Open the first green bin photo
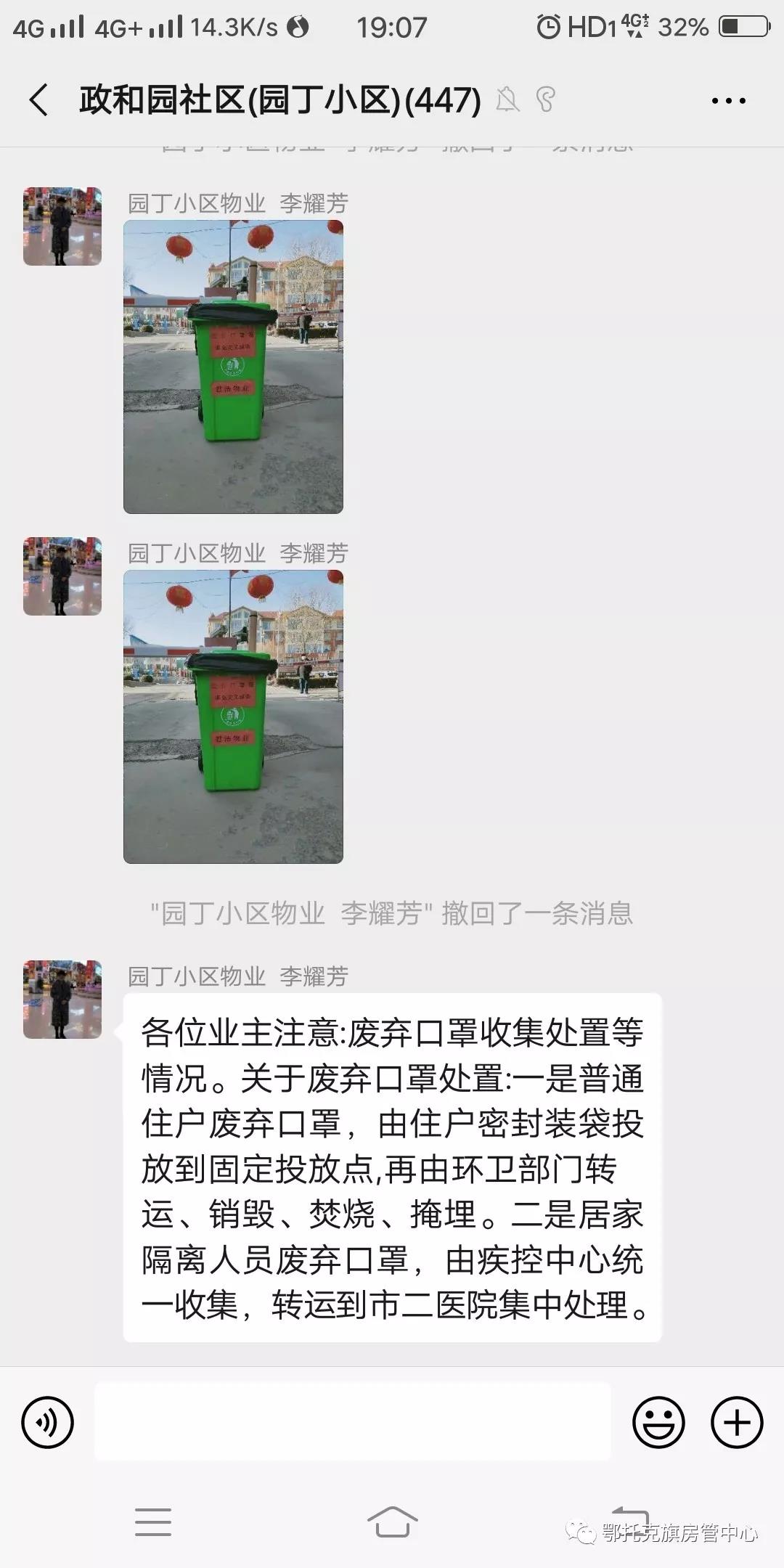This screenshot has height=1568, width=784. [233, 367]
